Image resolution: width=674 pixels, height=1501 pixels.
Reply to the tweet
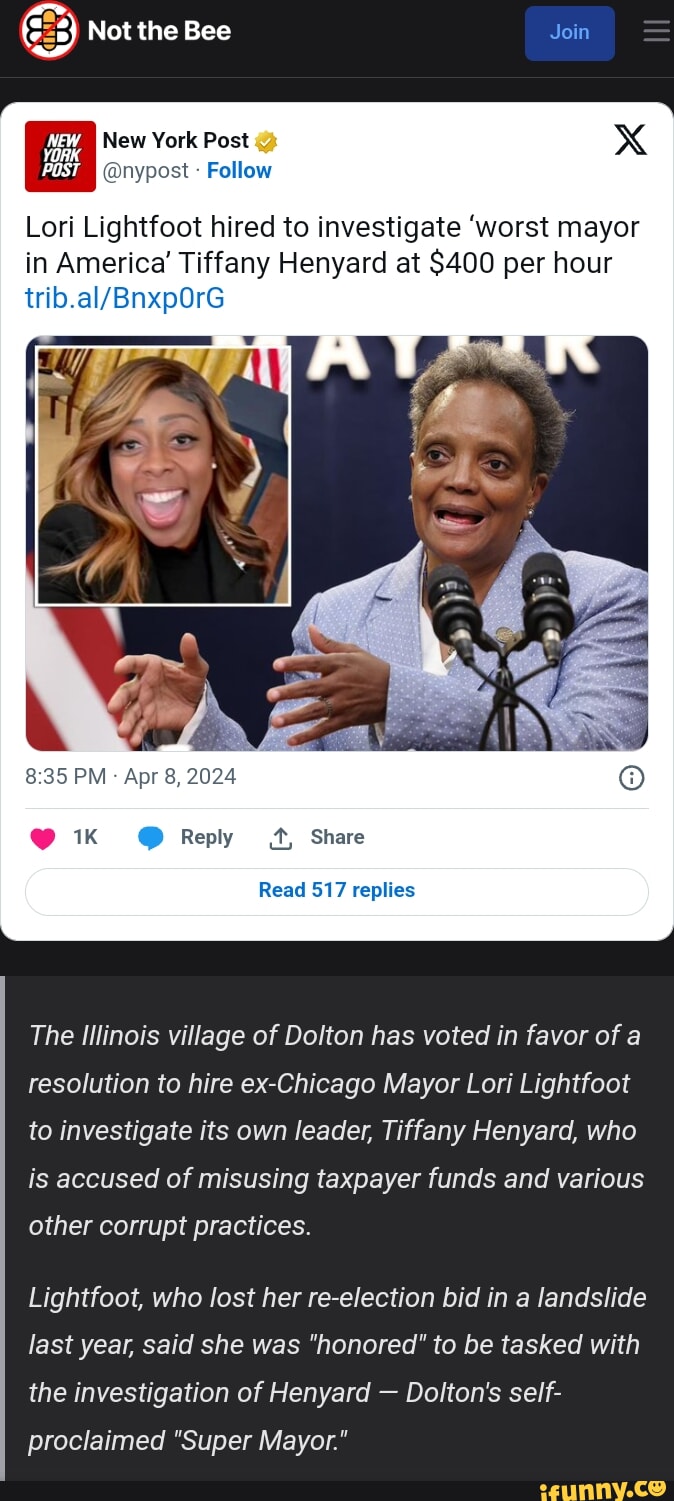pos(186,838)
